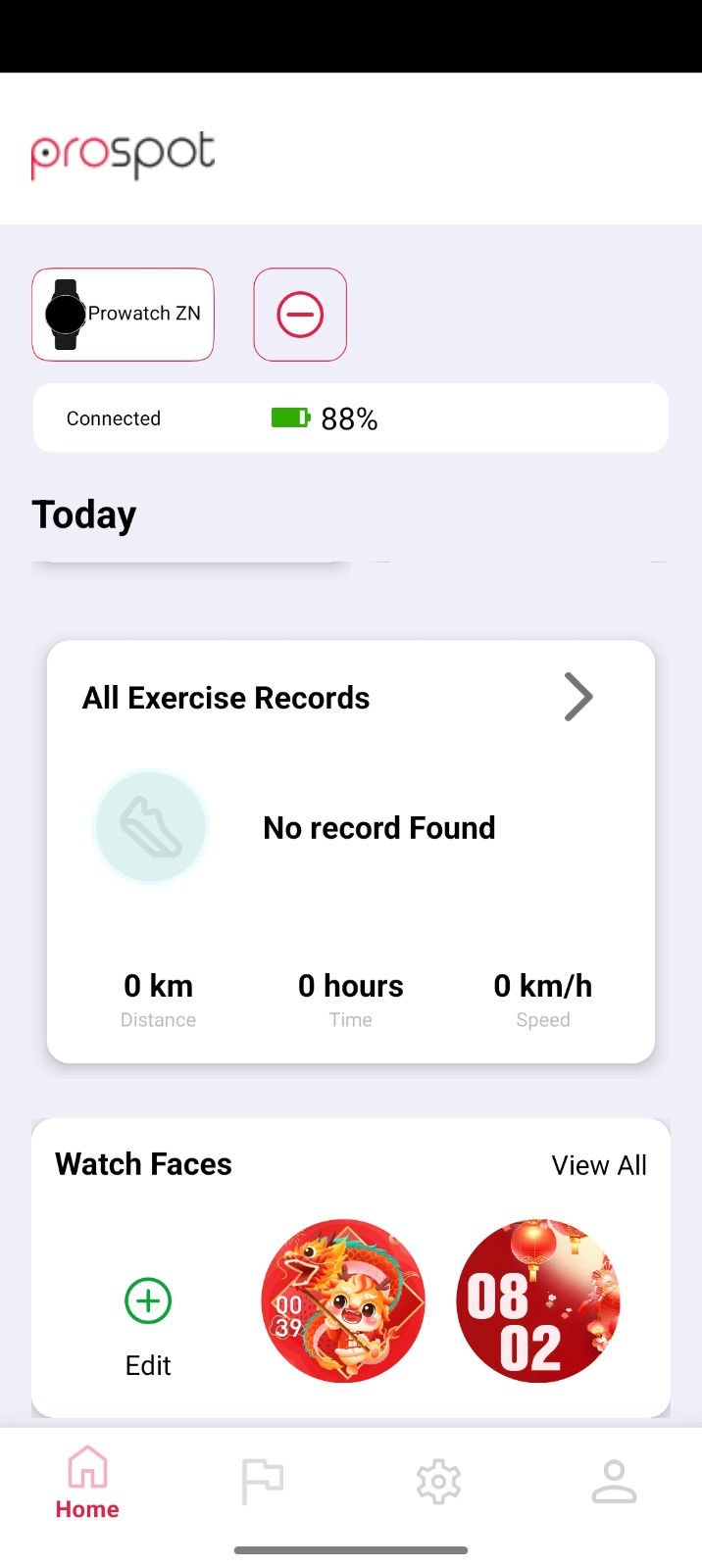Select the Prowatch ZN device card
Viewport: 702px width, 1568px height.
(x=123, y=315)
